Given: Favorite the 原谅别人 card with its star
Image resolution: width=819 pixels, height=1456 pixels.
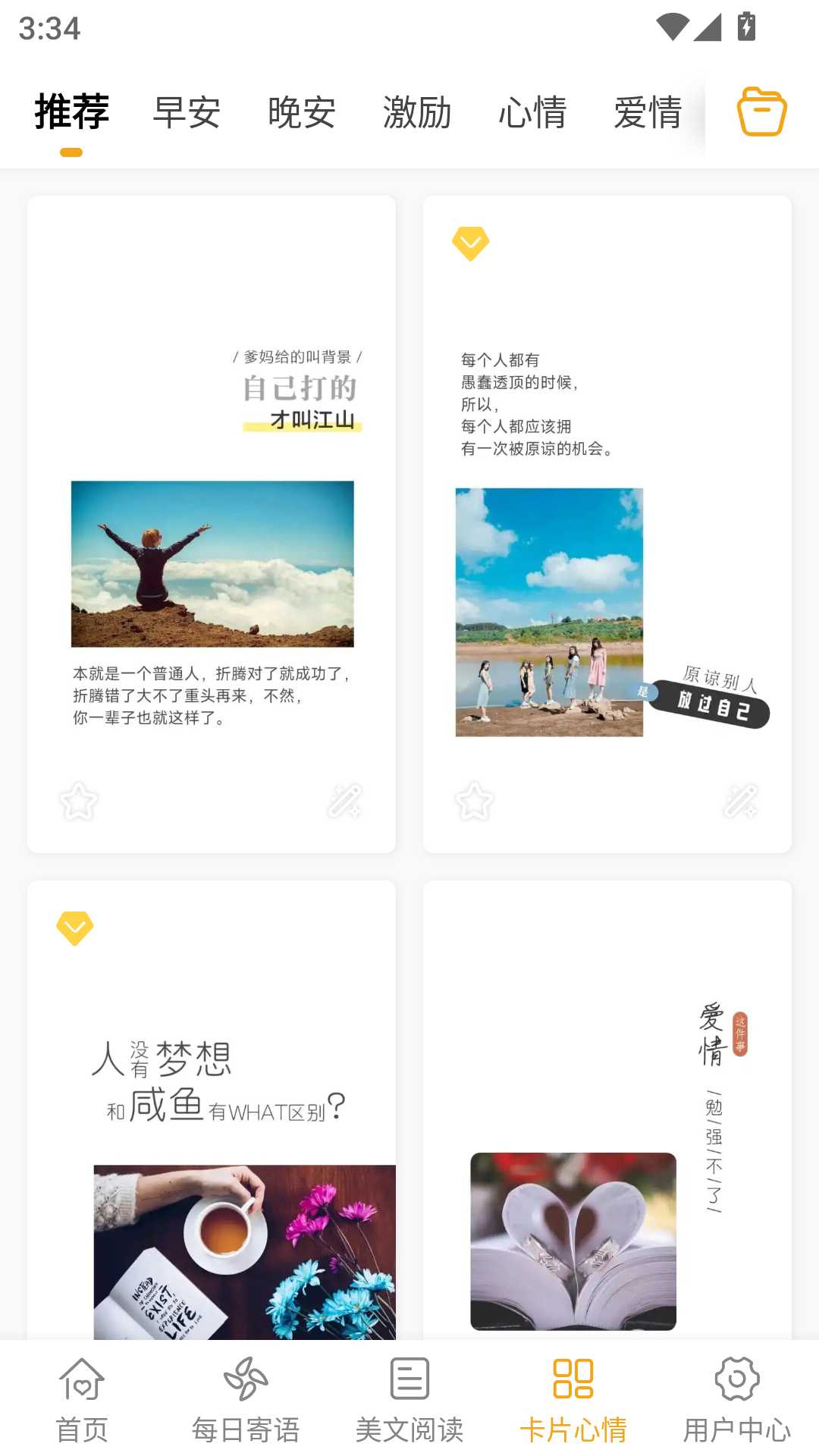Looking at the screenshot, I should point(475,802).
